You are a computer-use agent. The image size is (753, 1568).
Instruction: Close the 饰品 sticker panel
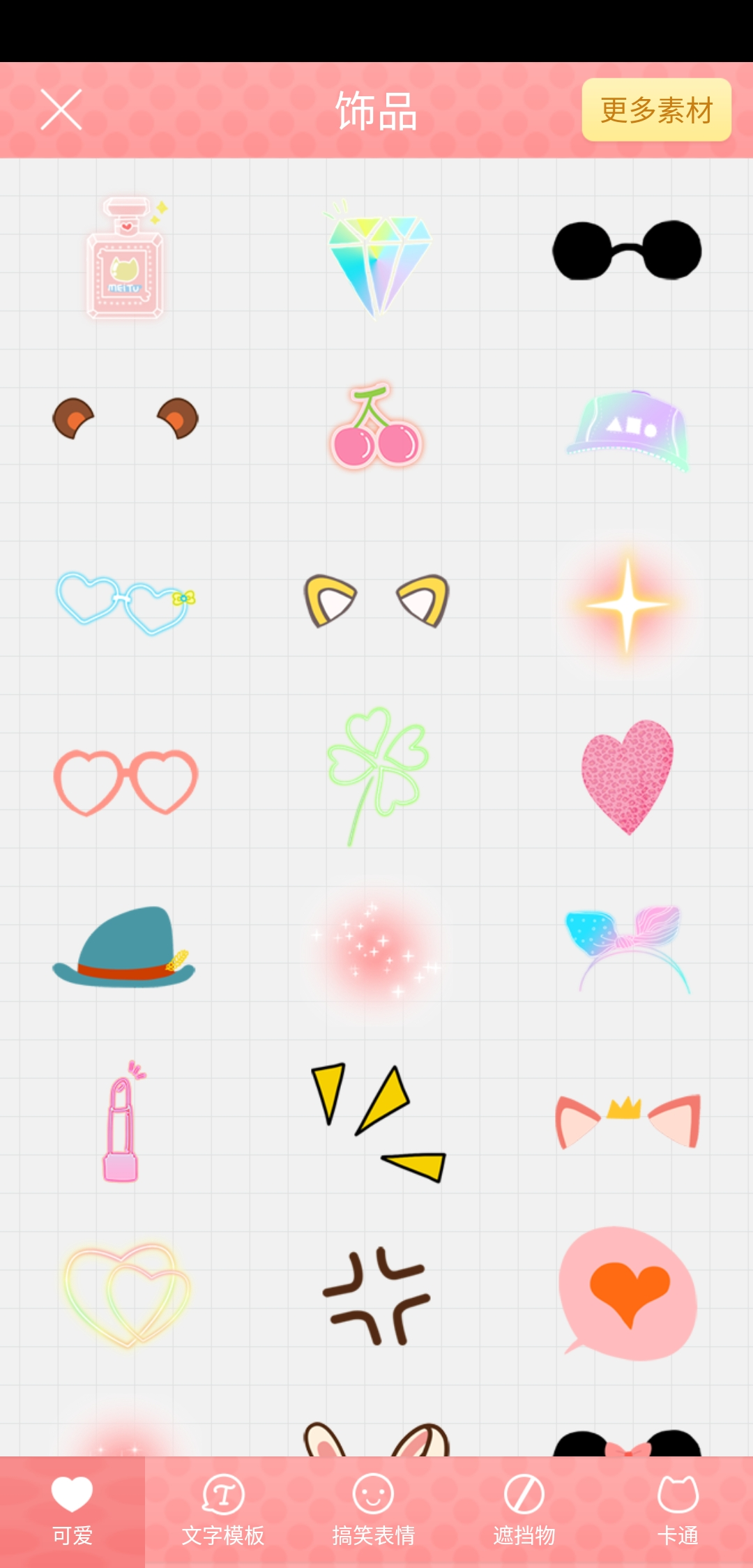(61, 110)
